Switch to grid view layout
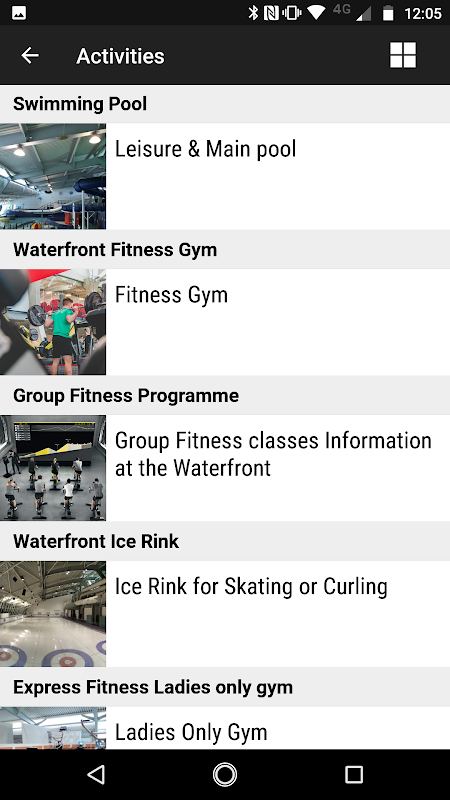Image resolution: width=450 pixels, height=800 pixels. point(403,55)
